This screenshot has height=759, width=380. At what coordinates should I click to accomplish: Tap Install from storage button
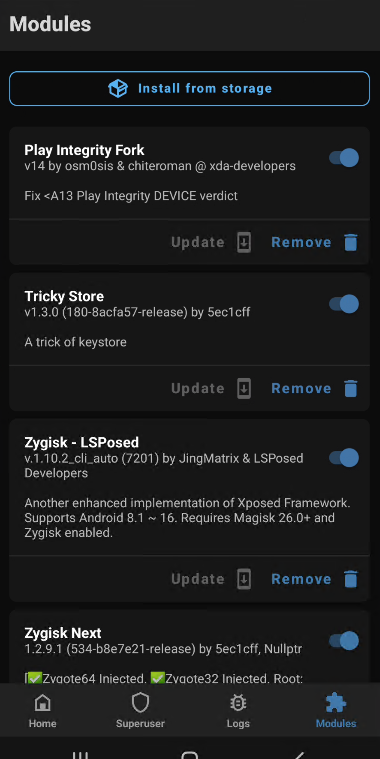click(190, 89)
